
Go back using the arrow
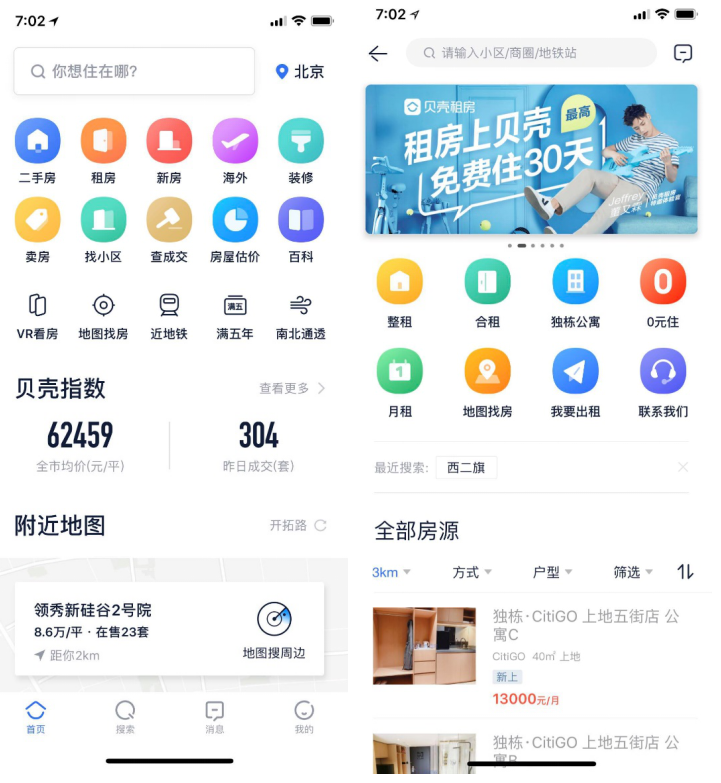pyautogui.click(x=378, y=53)
